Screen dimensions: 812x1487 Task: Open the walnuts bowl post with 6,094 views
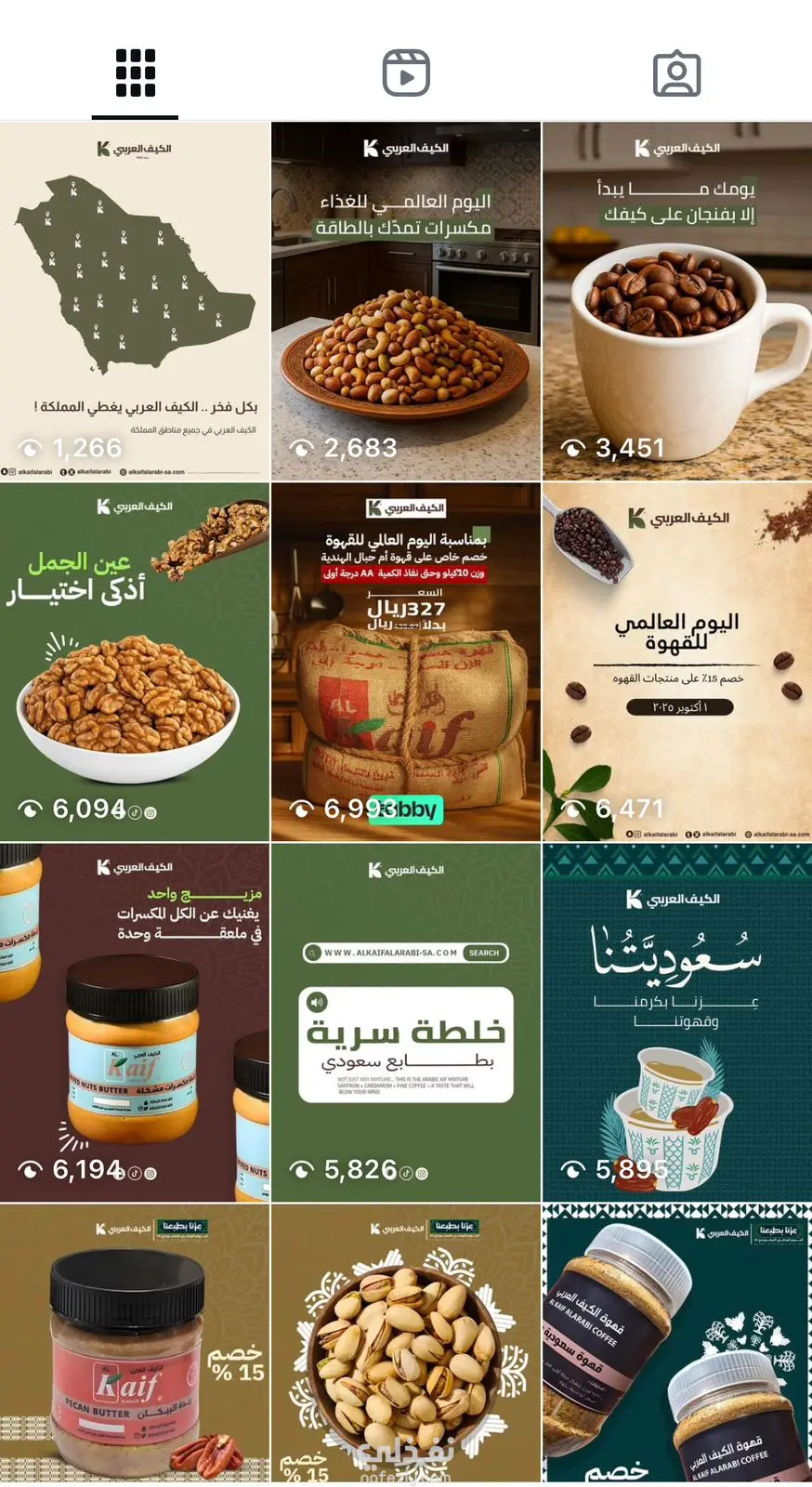(x=135, y=661)
